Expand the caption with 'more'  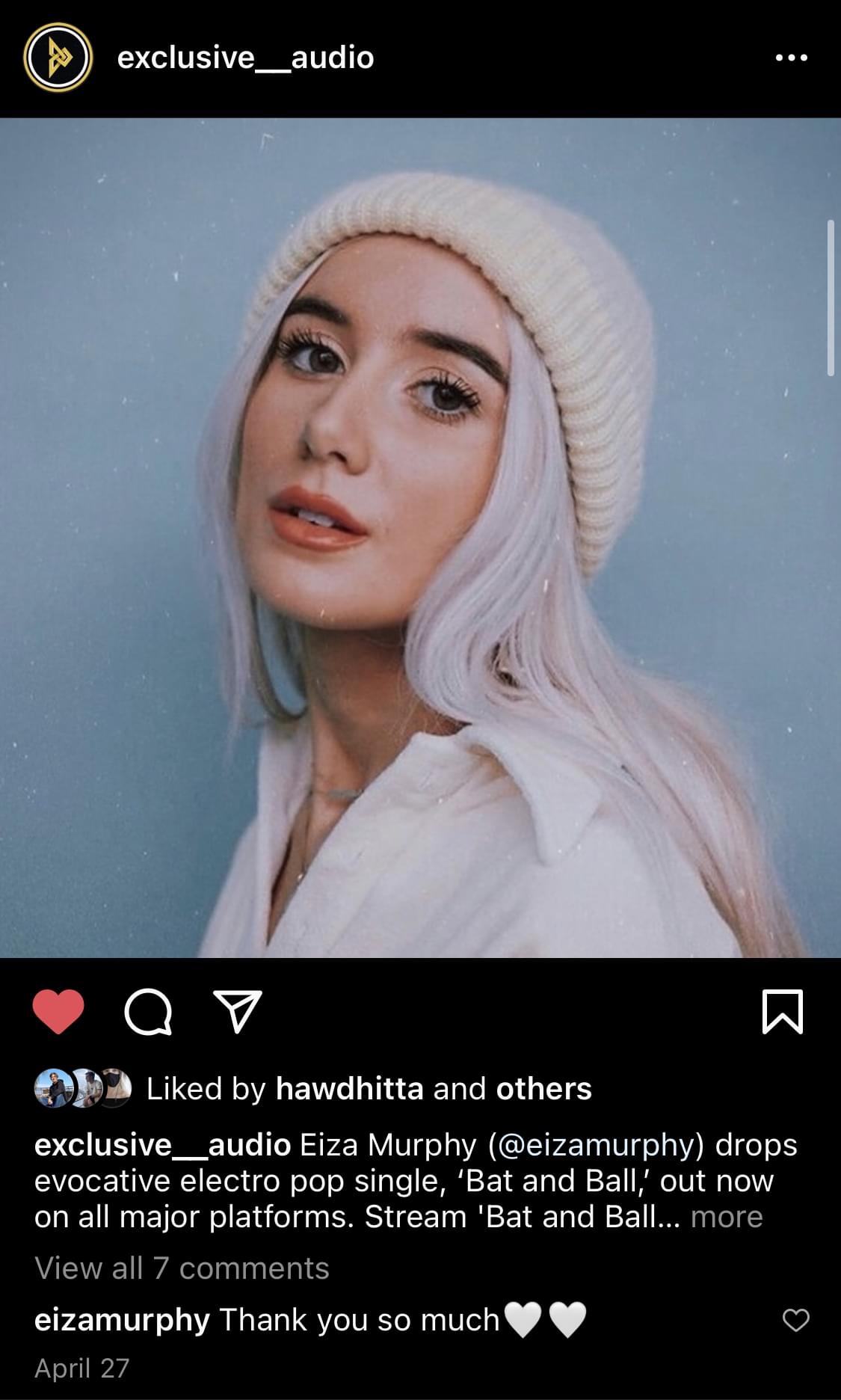coord(727,1217)
